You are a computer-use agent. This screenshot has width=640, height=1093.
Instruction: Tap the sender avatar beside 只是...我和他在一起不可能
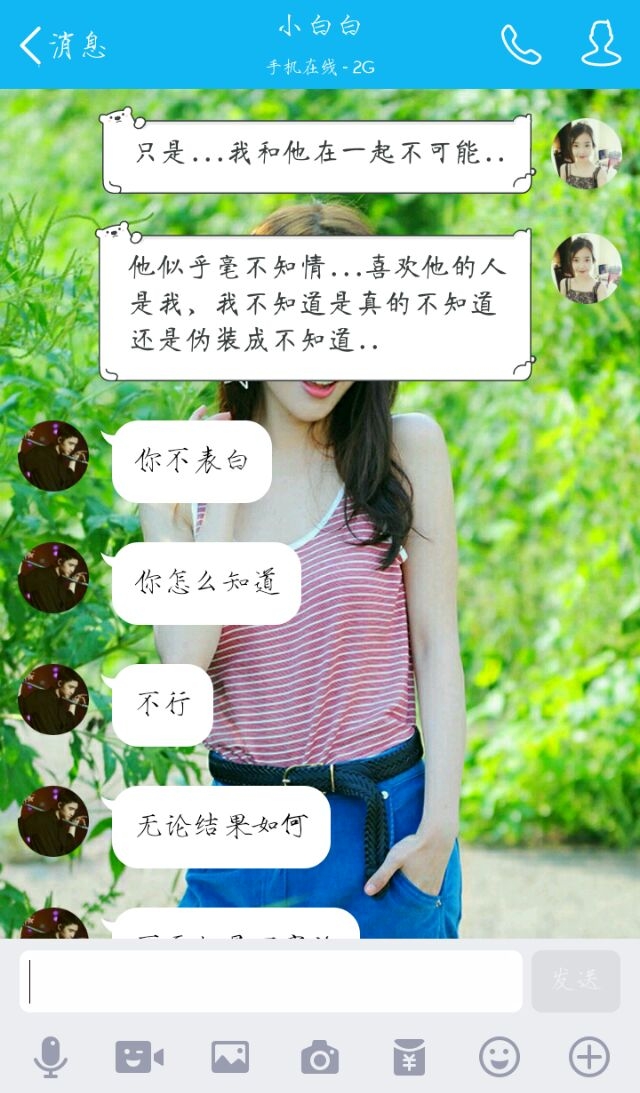[586, 153]
